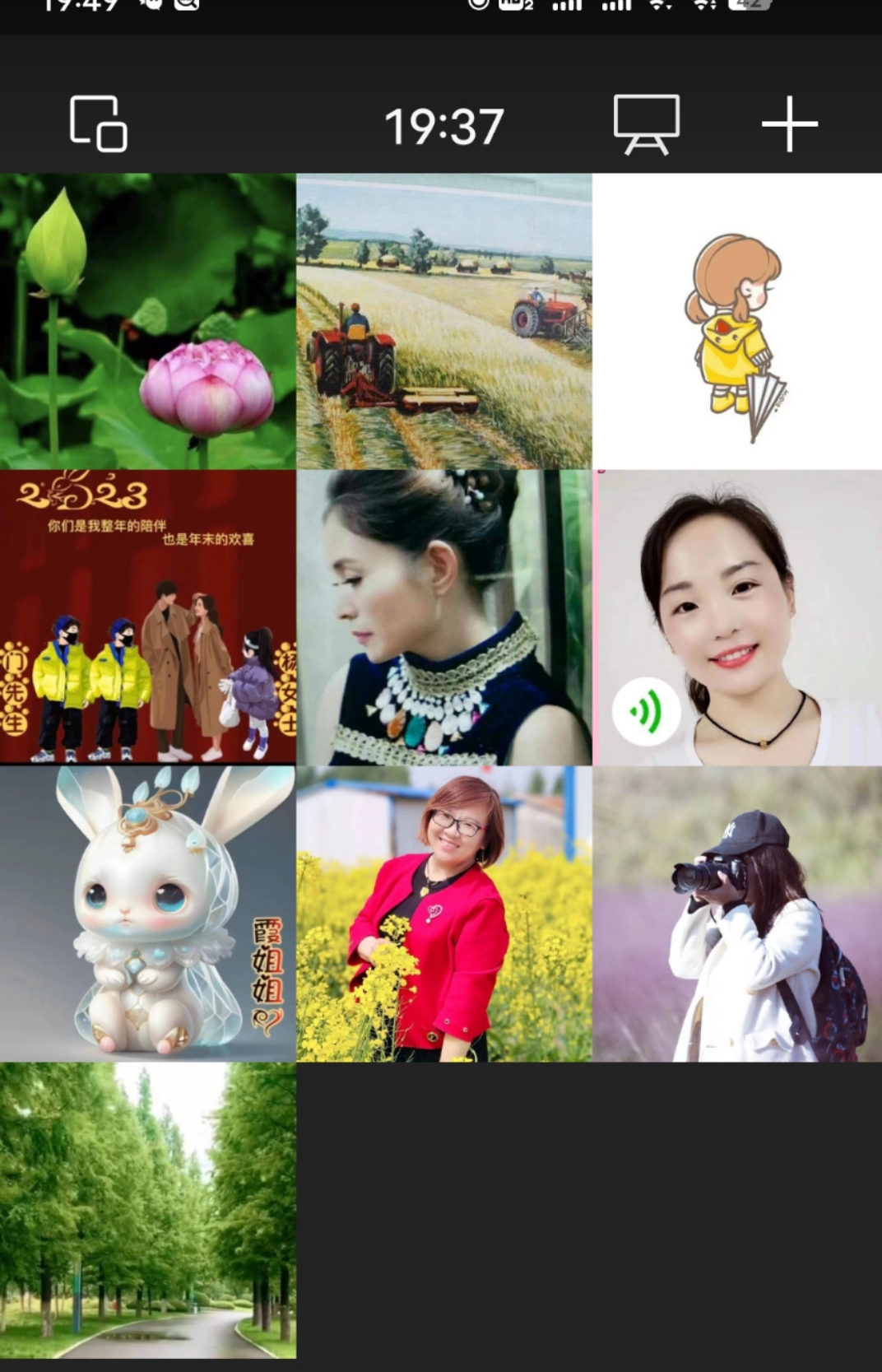Select the woman with beaded necklace tile
The width and height of the screenshot is (882, 1372).
pos(443,617)
